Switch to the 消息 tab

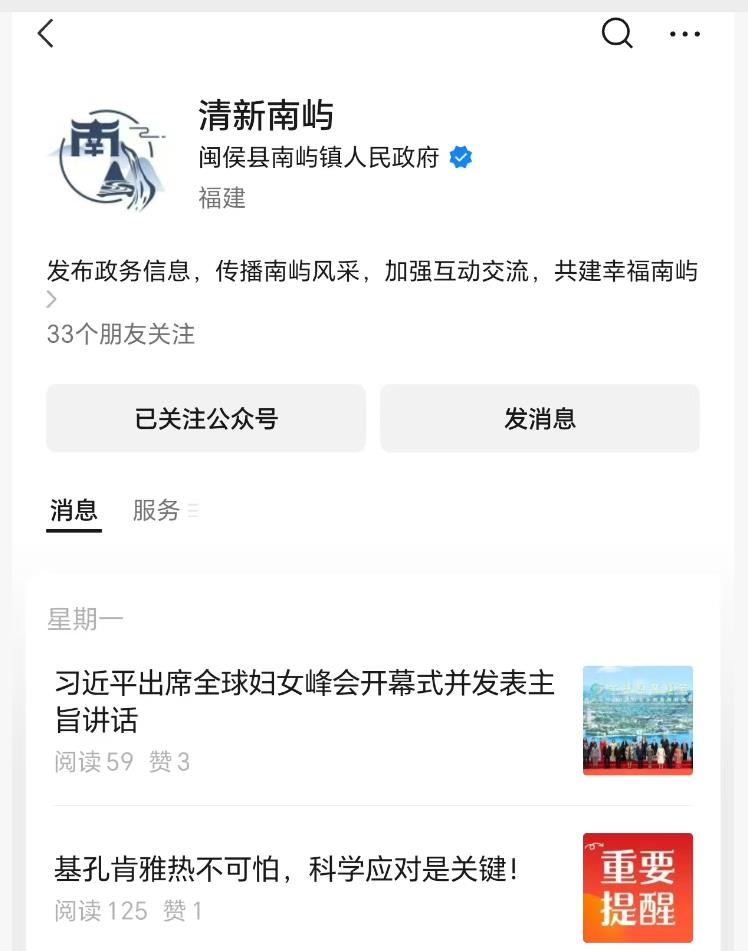pos(74,510)
